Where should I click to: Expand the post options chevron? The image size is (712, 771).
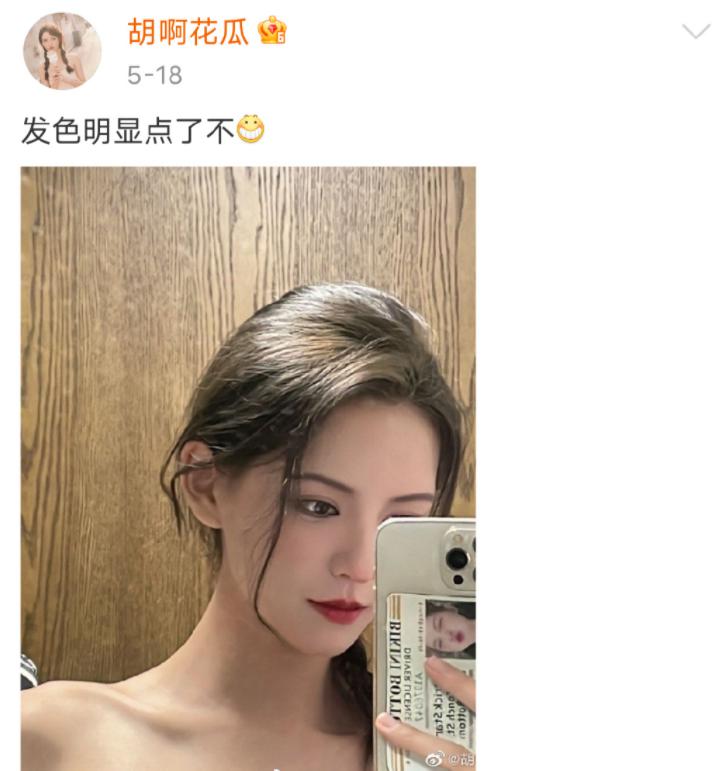(x=695, y=32)
